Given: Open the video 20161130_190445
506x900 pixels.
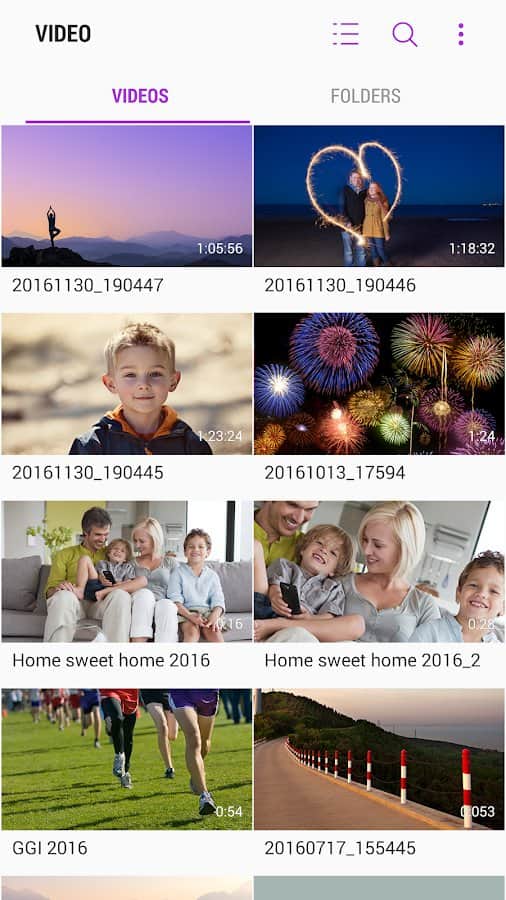Looking at the screenshot, I should [x=127, y=384].
